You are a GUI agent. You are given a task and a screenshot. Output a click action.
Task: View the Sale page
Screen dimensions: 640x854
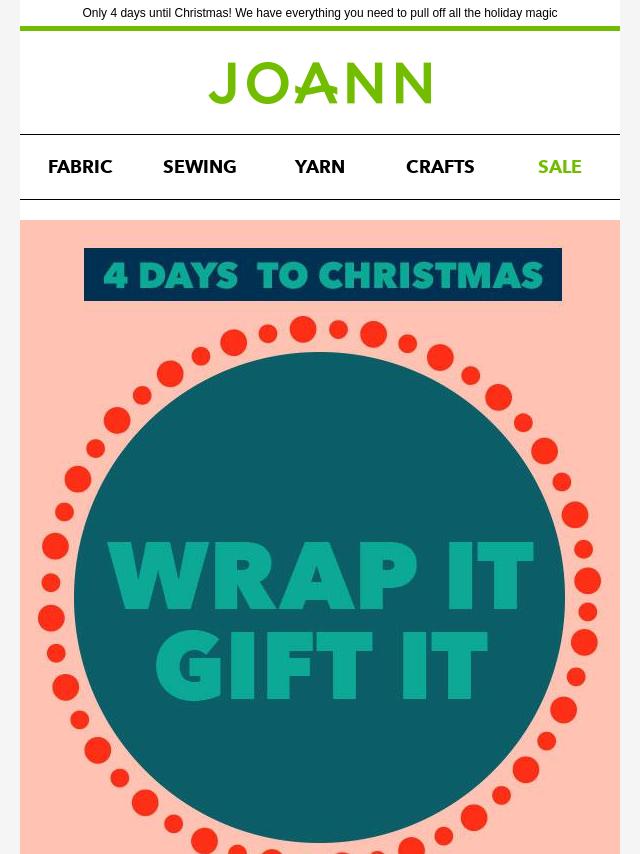click(x=559, y=167)
